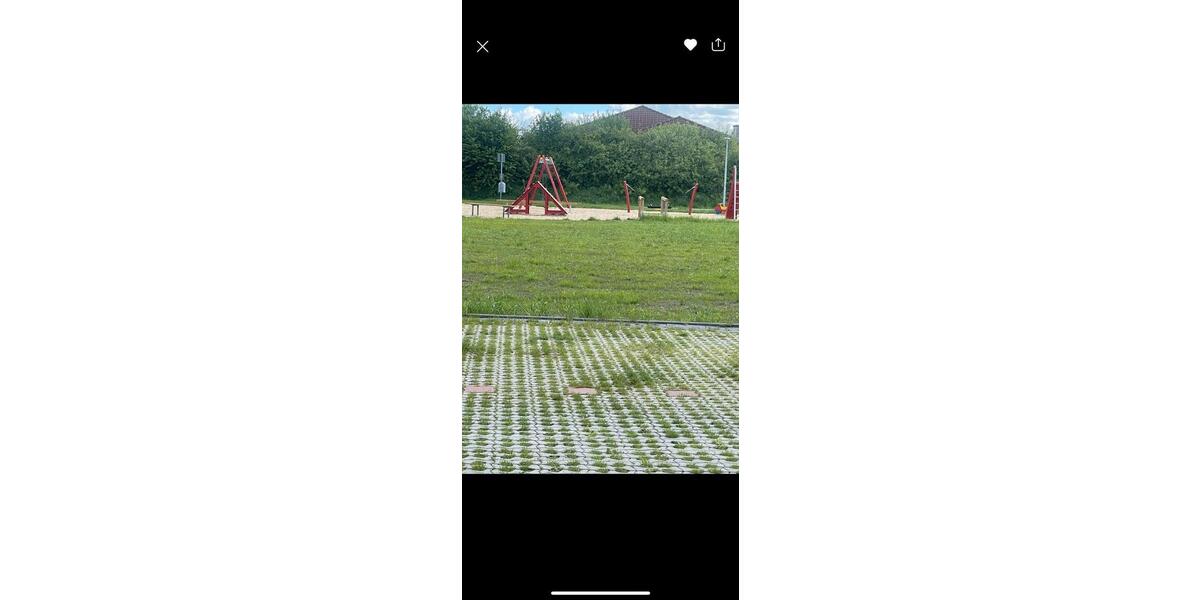
Task: Close the full-screen photo viewer
Action: [482, 46]
